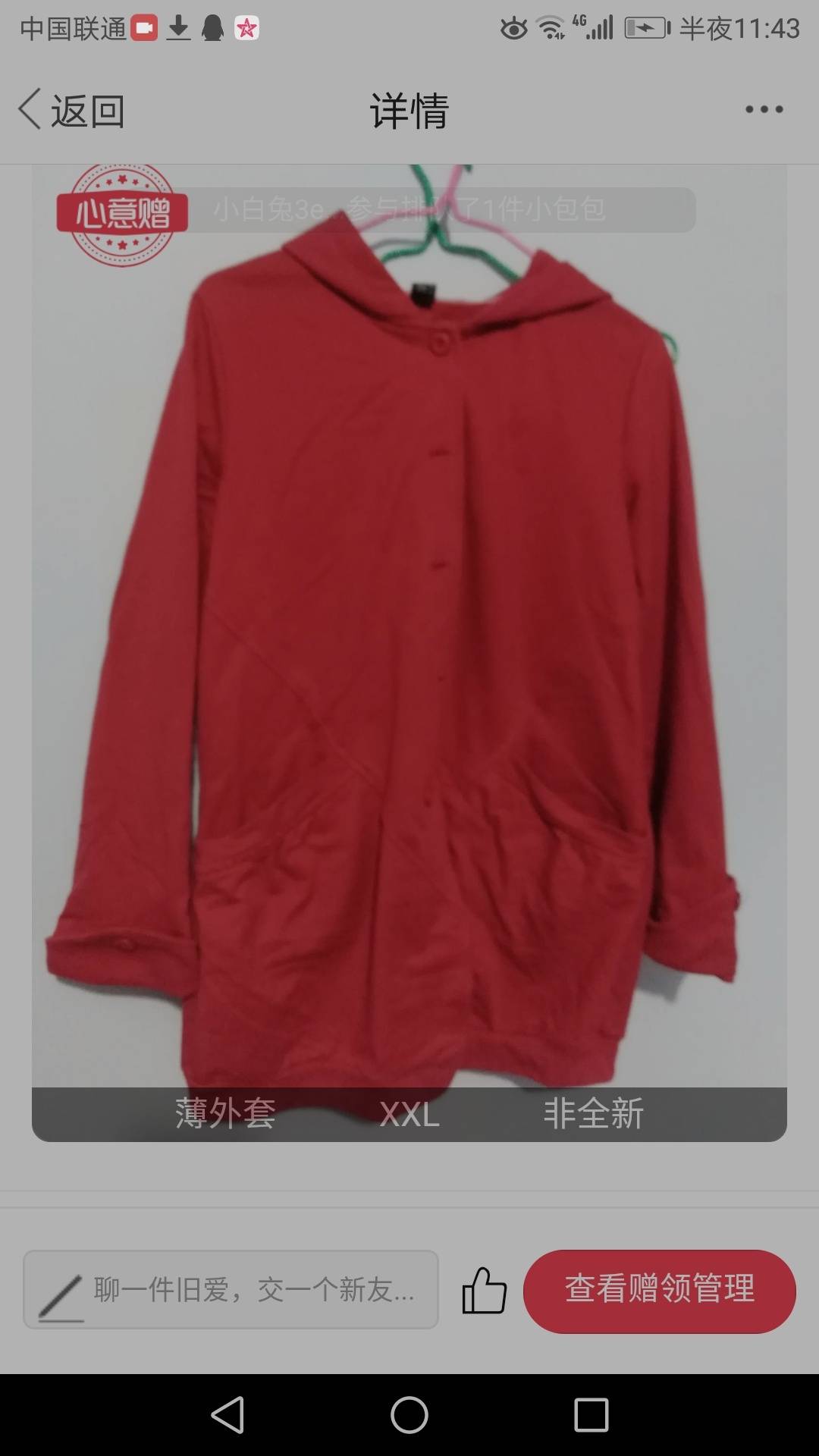Tap the comment field 聊一件旧爱
This screenshot has height=1456, width=819.
(x=231, y=1289)
